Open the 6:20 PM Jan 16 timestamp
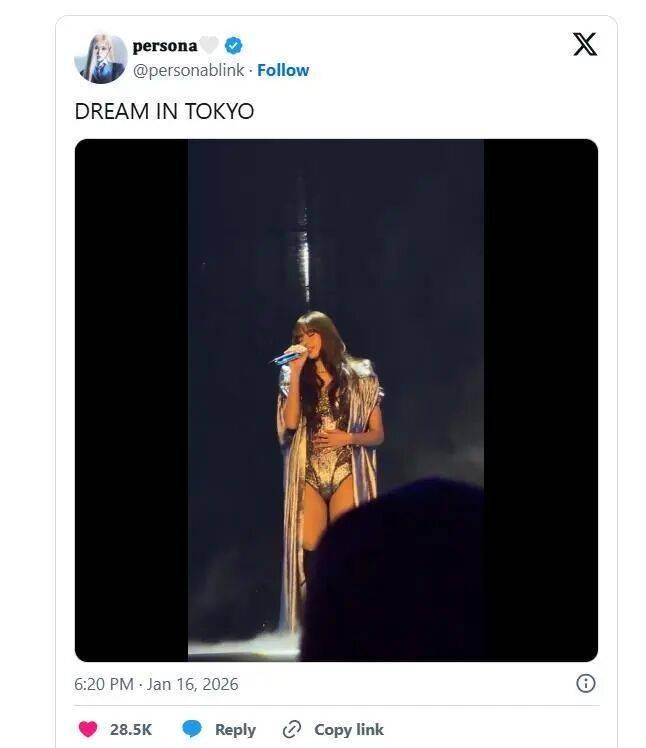The image size is (646, 748). (x=156, y=685)
